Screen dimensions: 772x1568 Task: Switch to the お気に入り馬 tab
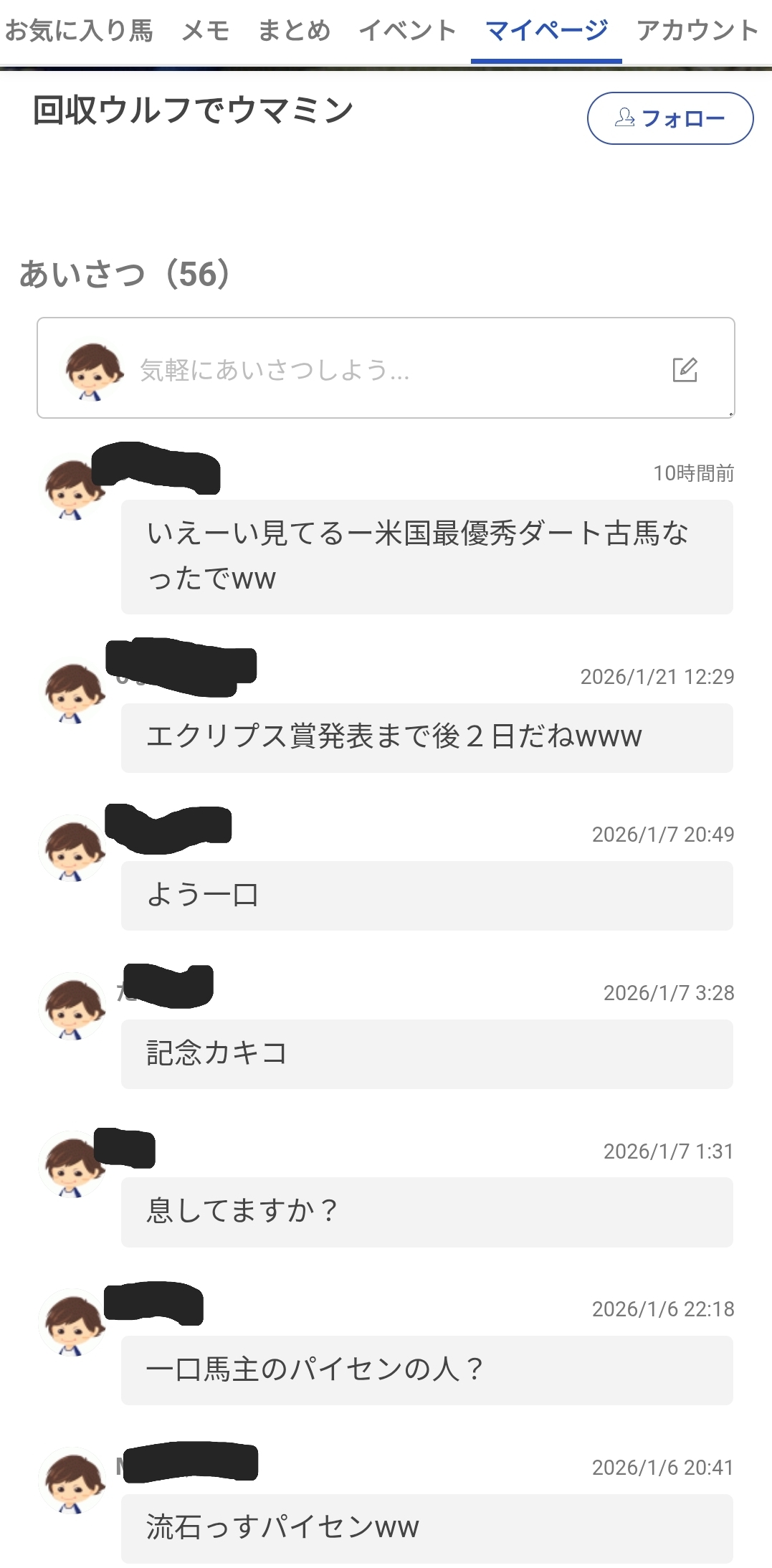click(79, 31)
